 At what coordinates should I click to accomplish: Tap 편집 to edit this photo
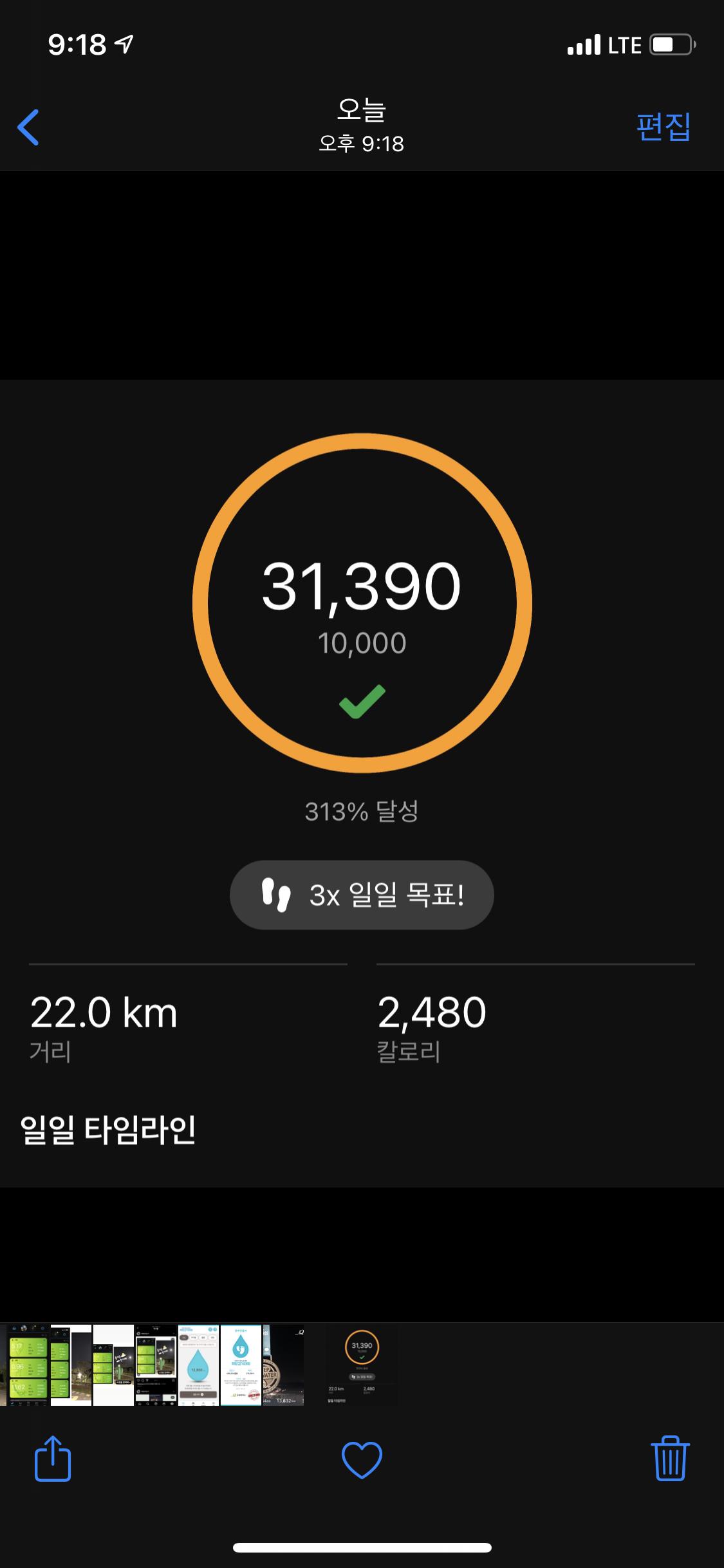point(663,127)
